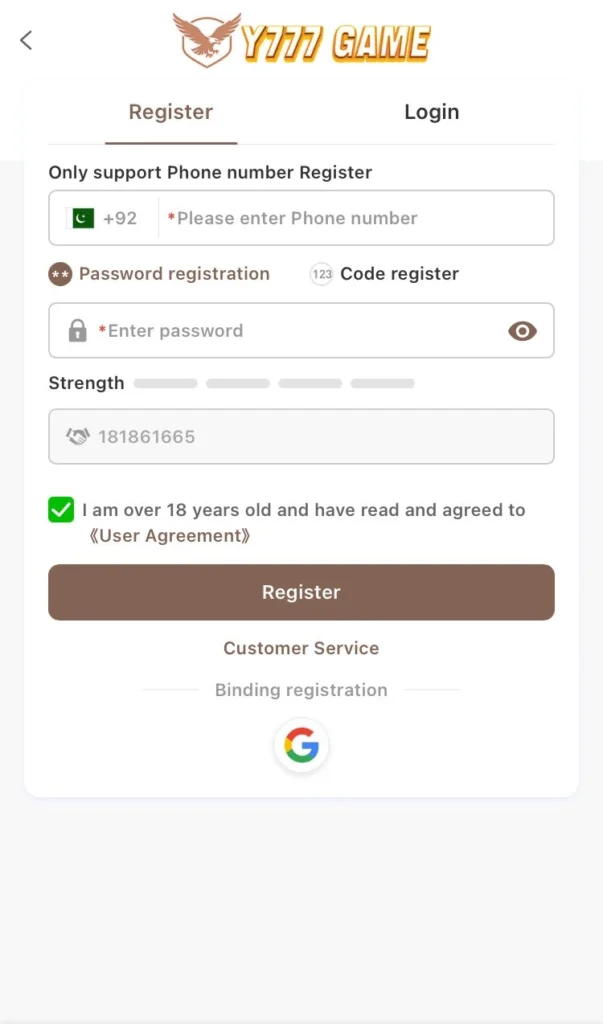Image resolution: width=603 pixels, height=1024 pixels.
Task: Tap the Enter password field
Action: pos(290,331)
